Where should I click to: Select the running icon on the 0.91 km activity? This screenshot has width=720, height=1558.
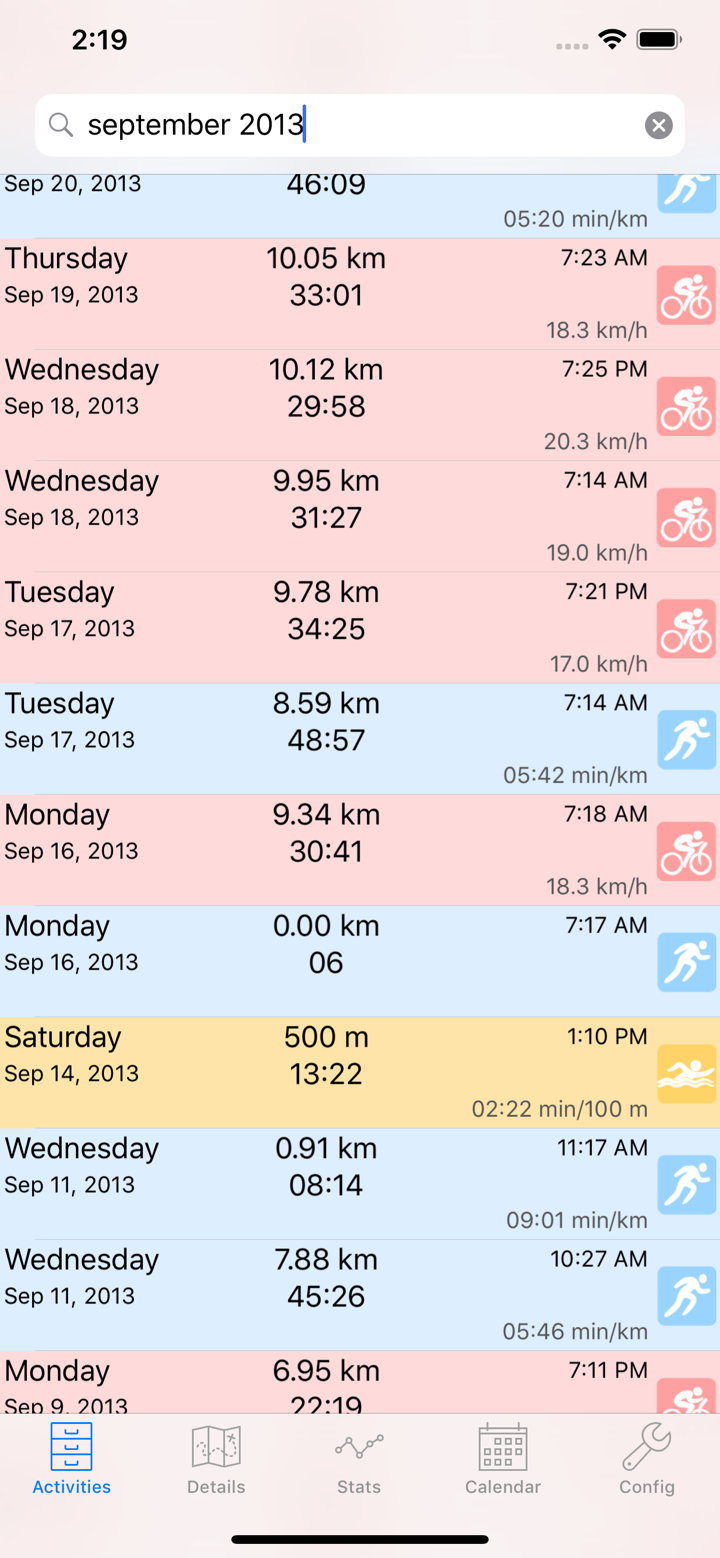[686, 1184]
